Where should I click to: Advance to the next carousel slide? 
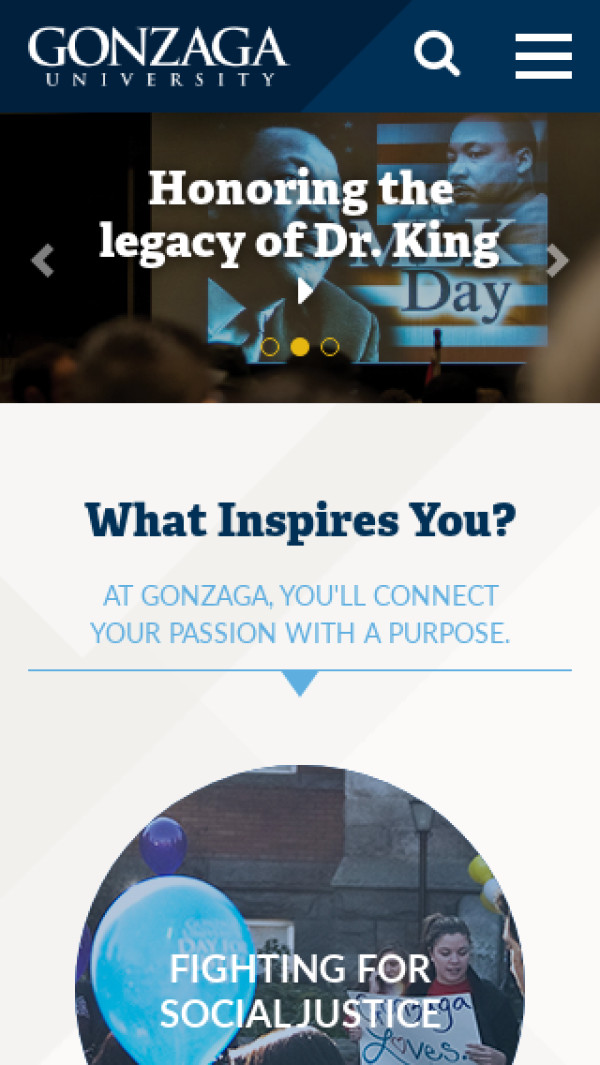point(557,261)
